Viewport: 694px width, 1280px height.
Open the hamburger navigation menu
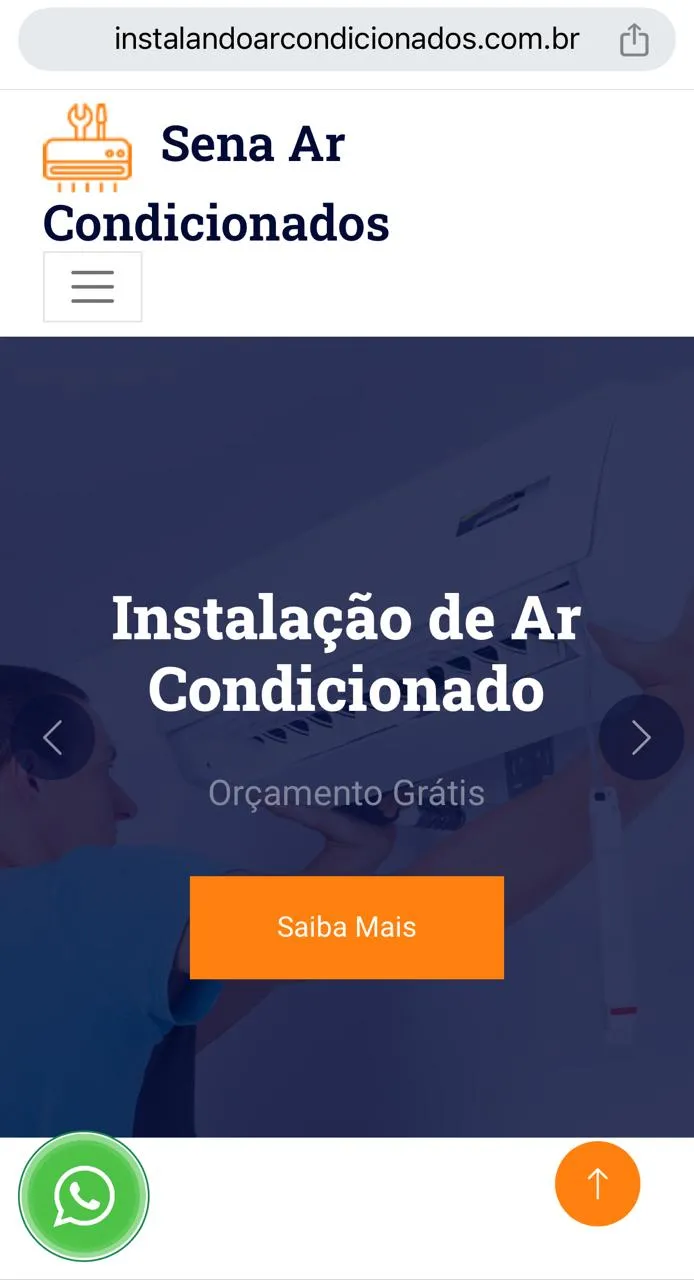92,287
